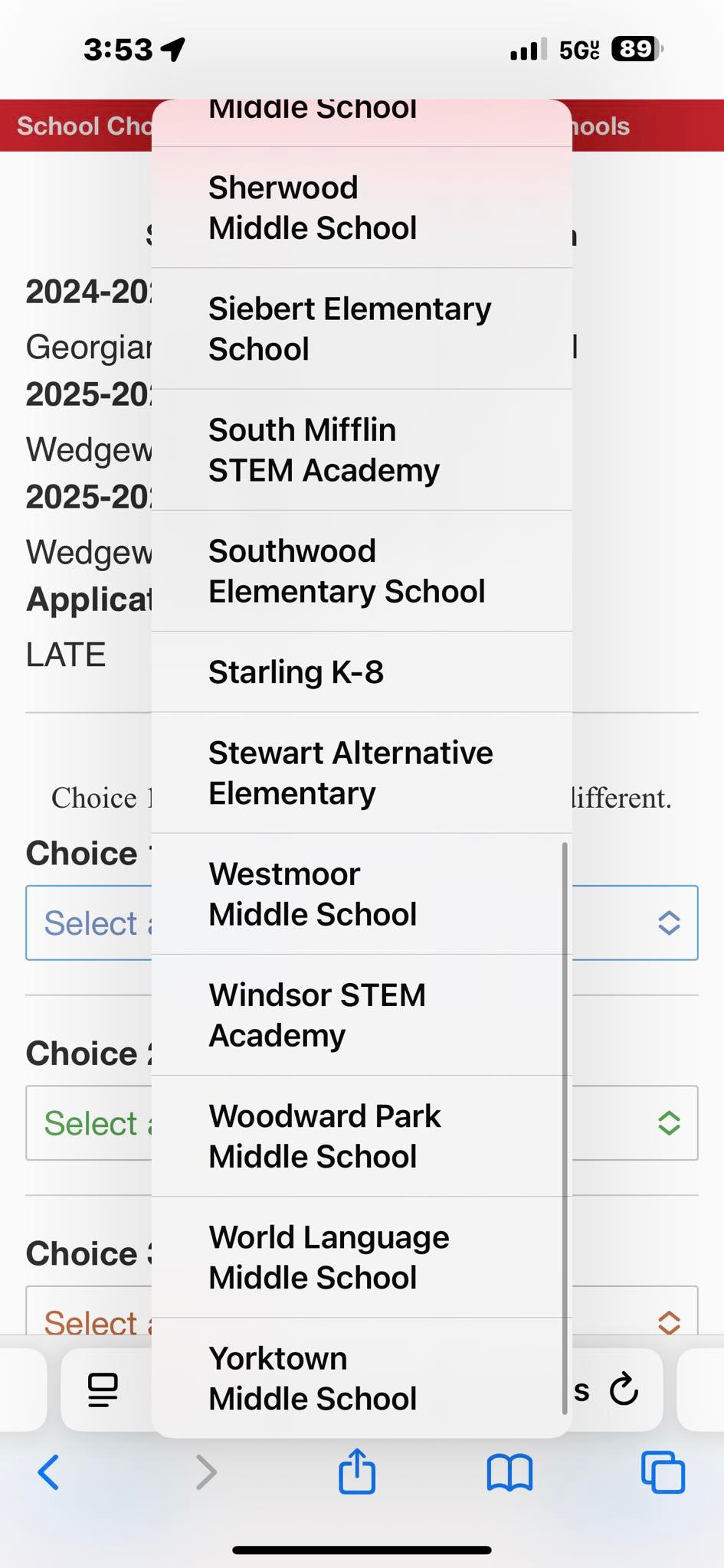Select Stewart Alternative Elementary
724x1568 pixels.
click(x=362, y=773)
